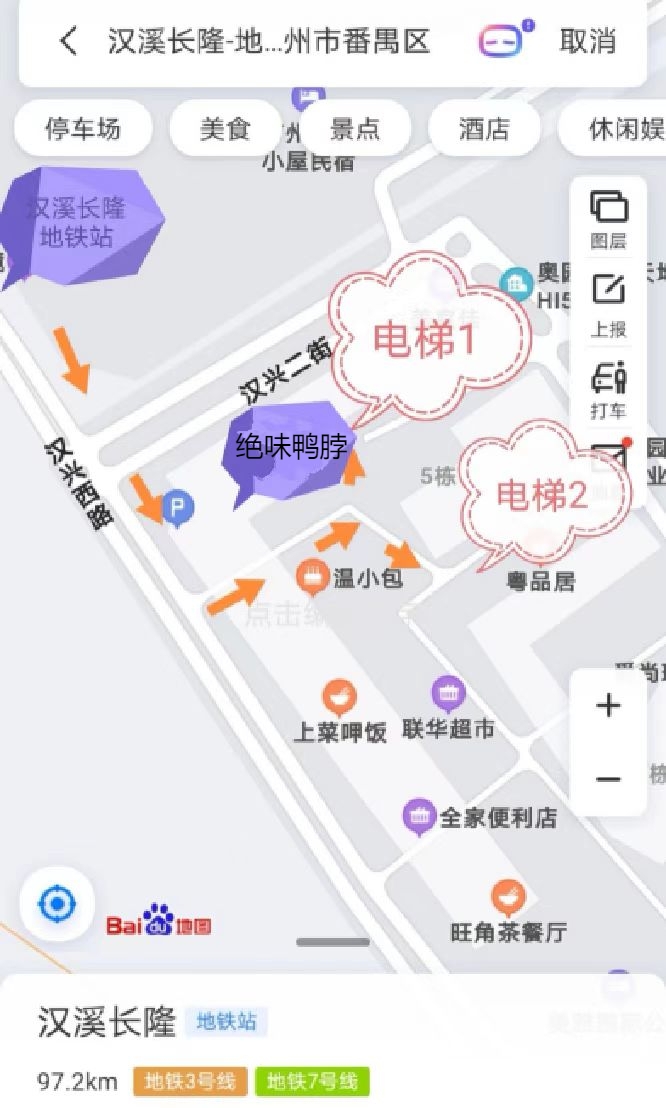Choose the 景点 chip
This screenshot has width=666, height=1108.
click(x=355, y=129)
